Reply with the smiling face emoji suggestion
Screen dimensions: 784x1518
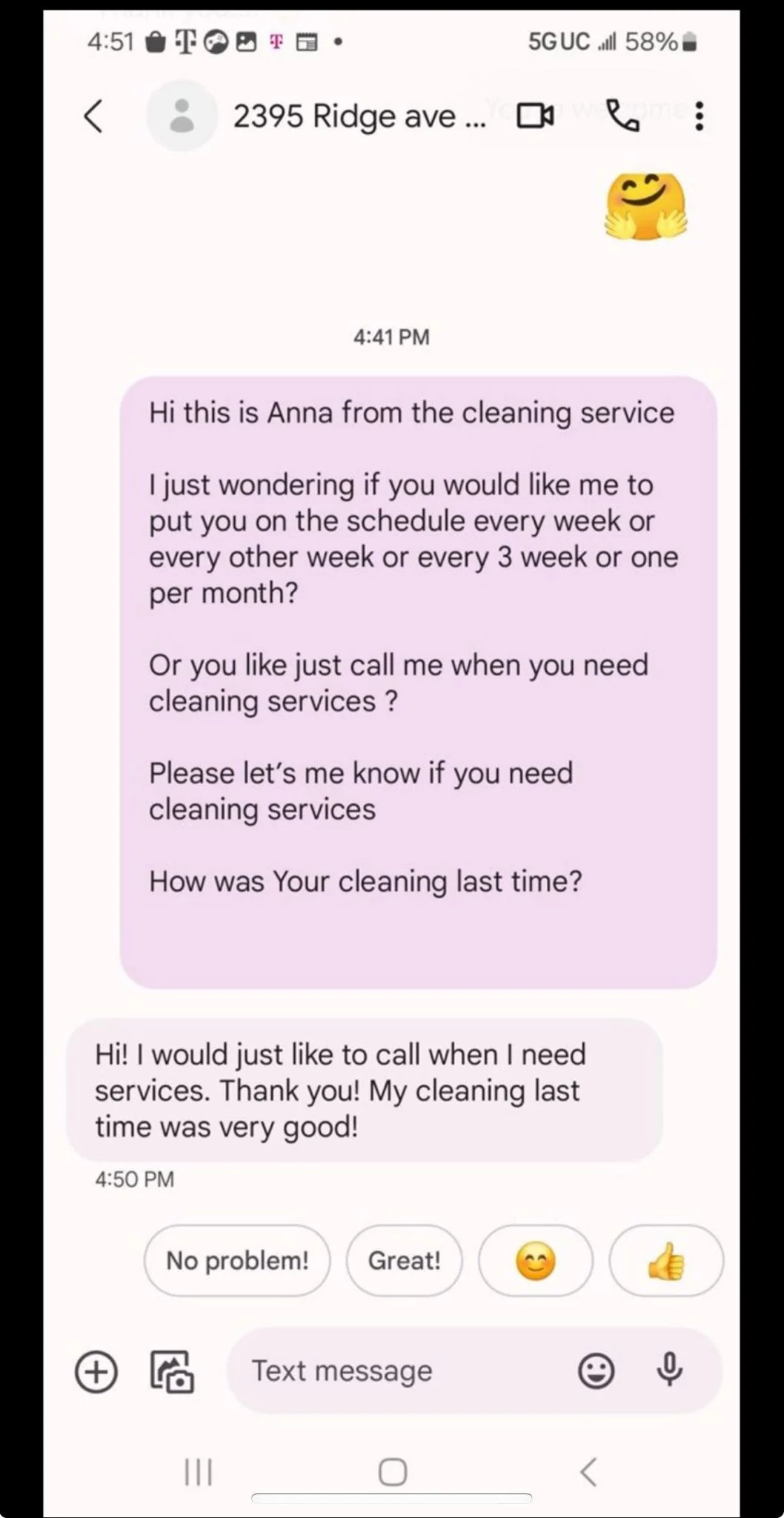[x=535, y=1261]
